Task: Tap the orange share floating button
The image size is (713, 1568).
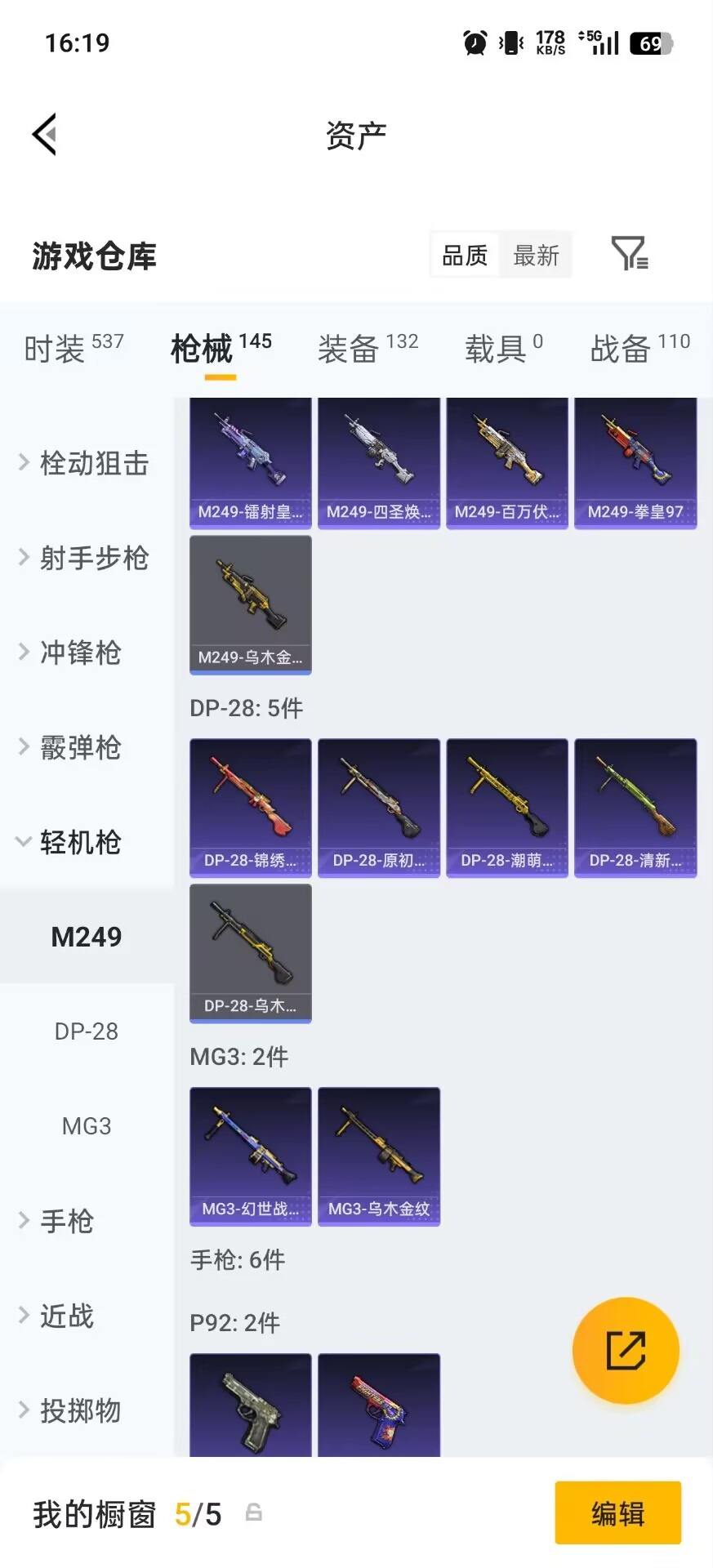Action: 626,1350
